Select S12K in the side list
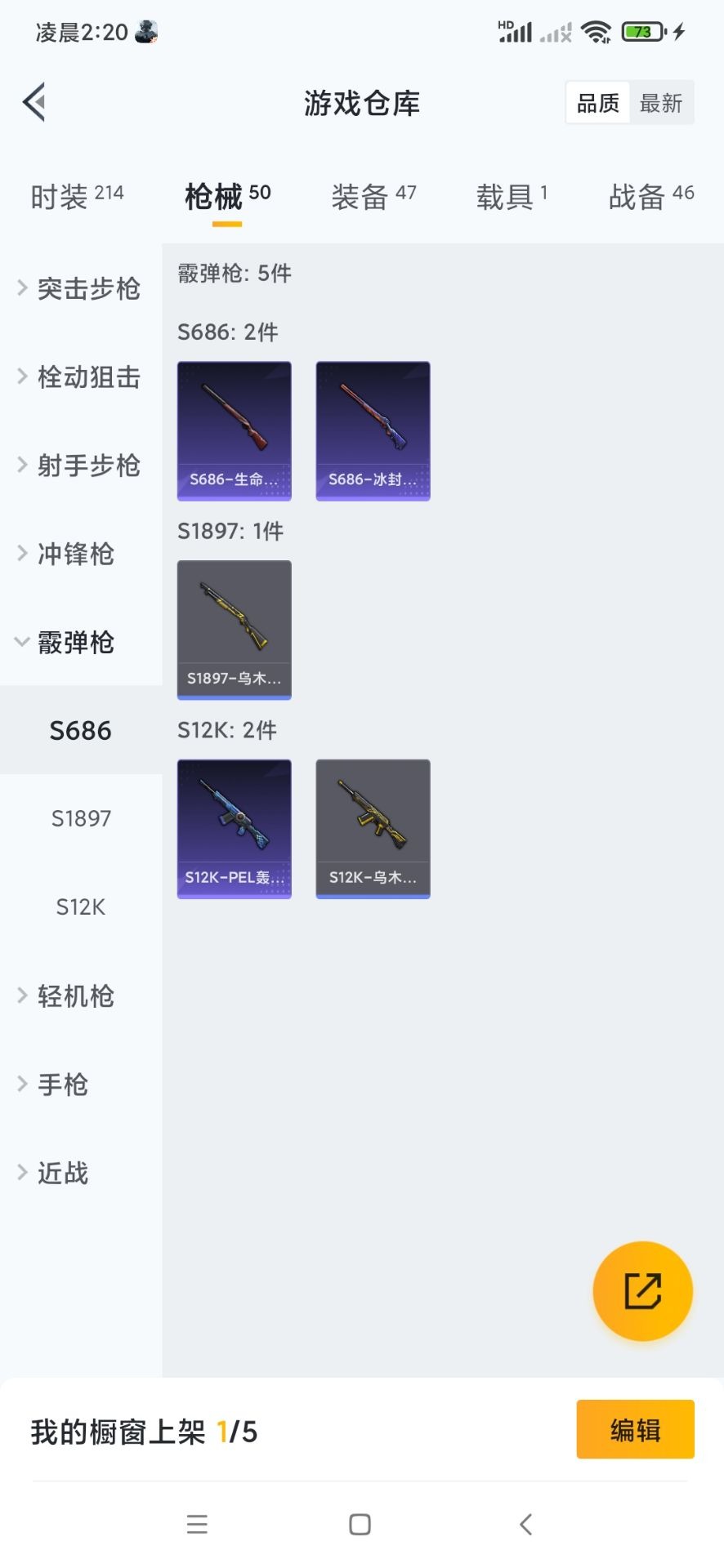This screenshot has width=724, height=1568. pos(81,907)
